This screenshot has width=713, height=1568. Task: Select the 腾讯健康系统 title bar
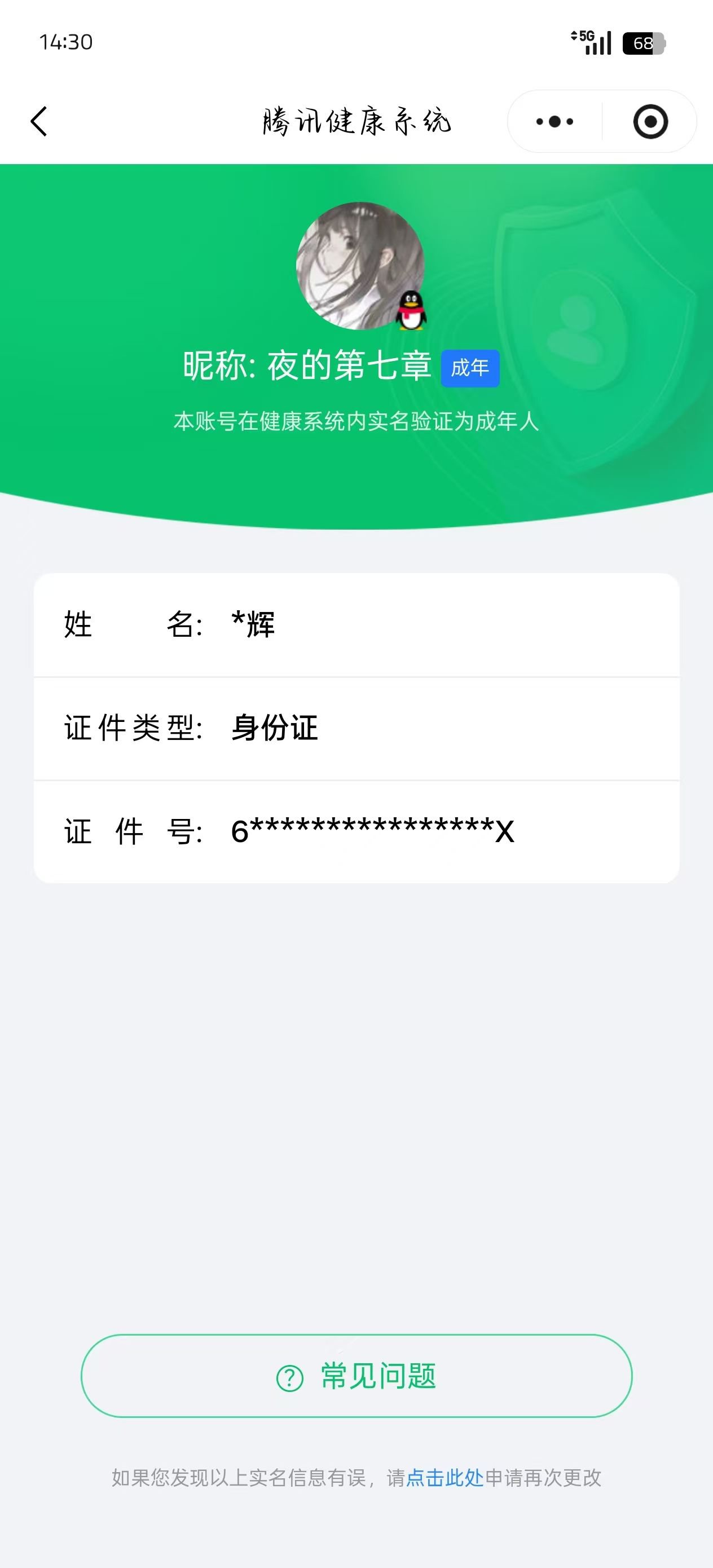click(356, 121)
